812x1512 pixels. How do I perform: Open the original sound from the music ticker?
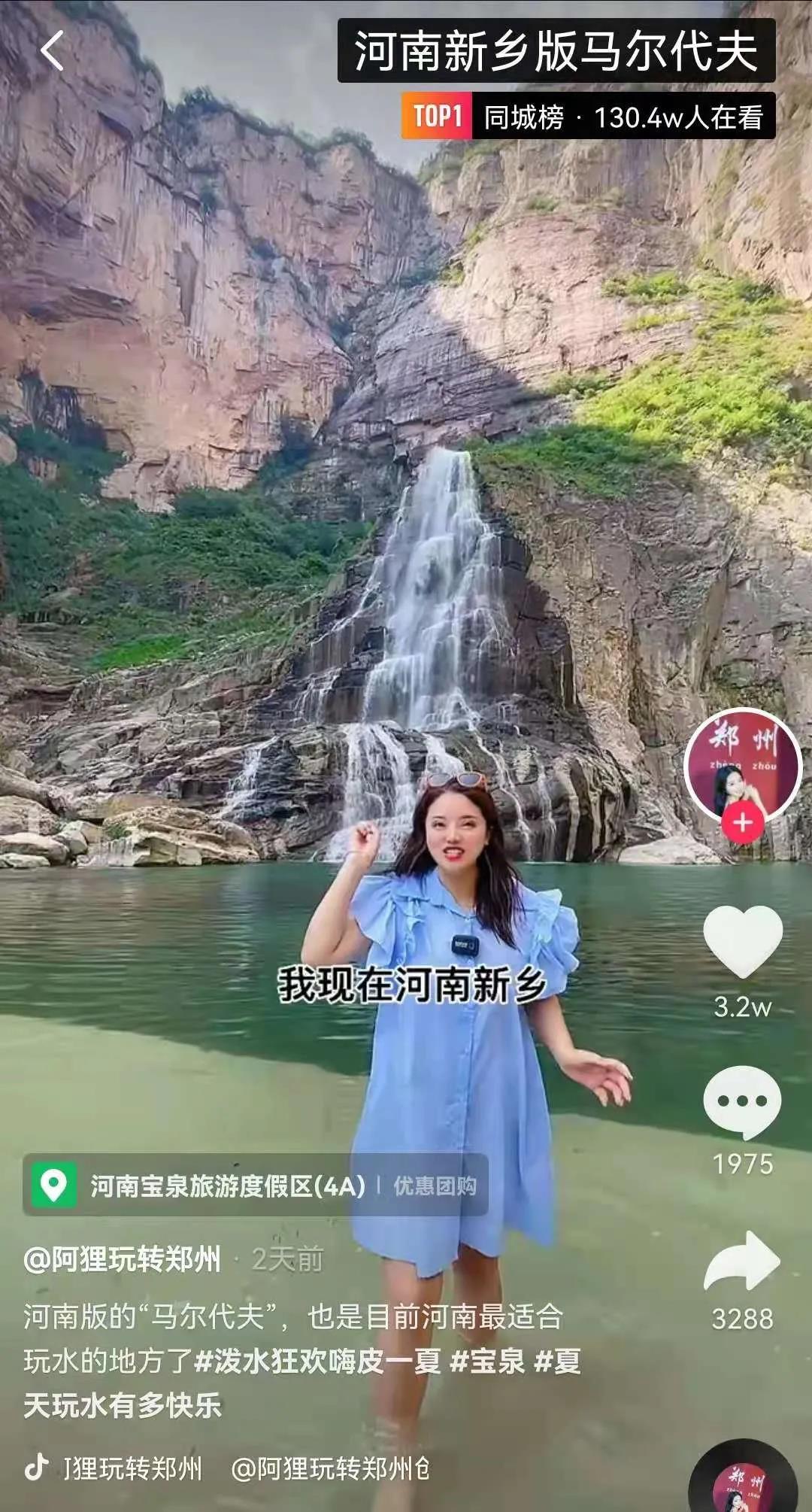coord(226,1468)
